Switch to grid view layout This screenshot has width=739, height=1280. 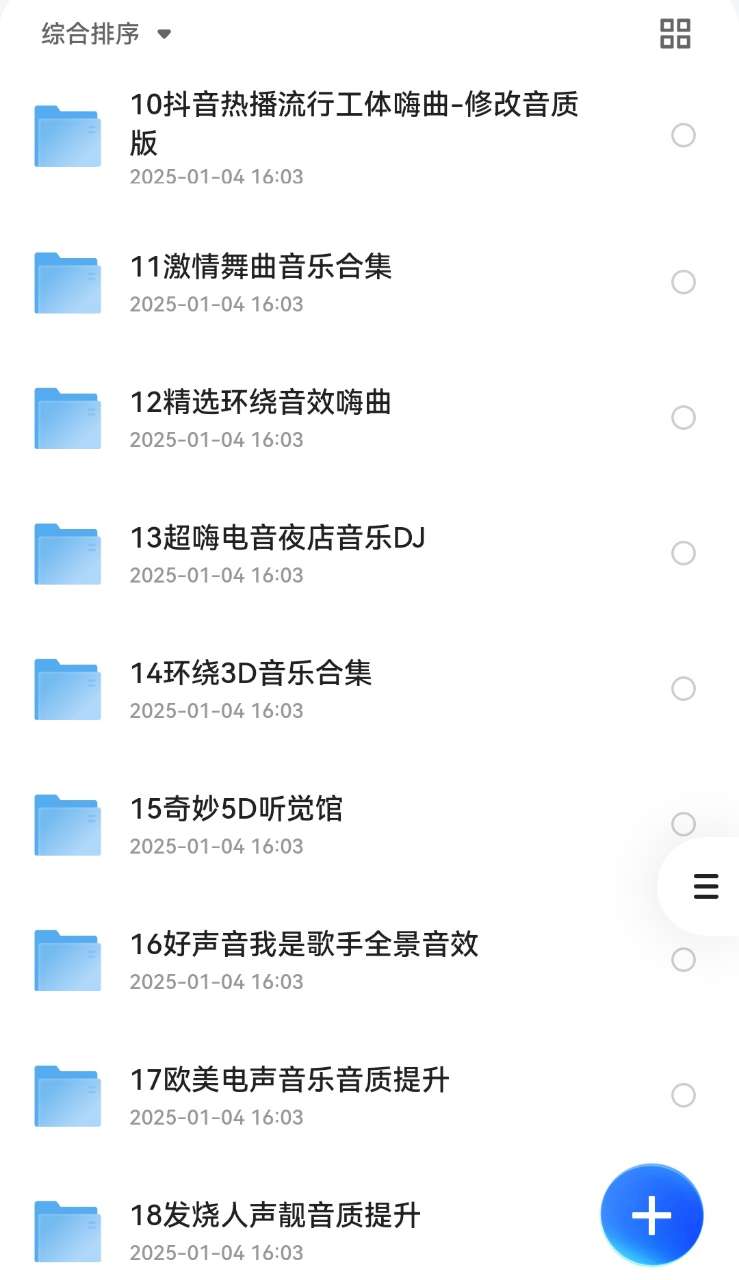tap(676, 34)
